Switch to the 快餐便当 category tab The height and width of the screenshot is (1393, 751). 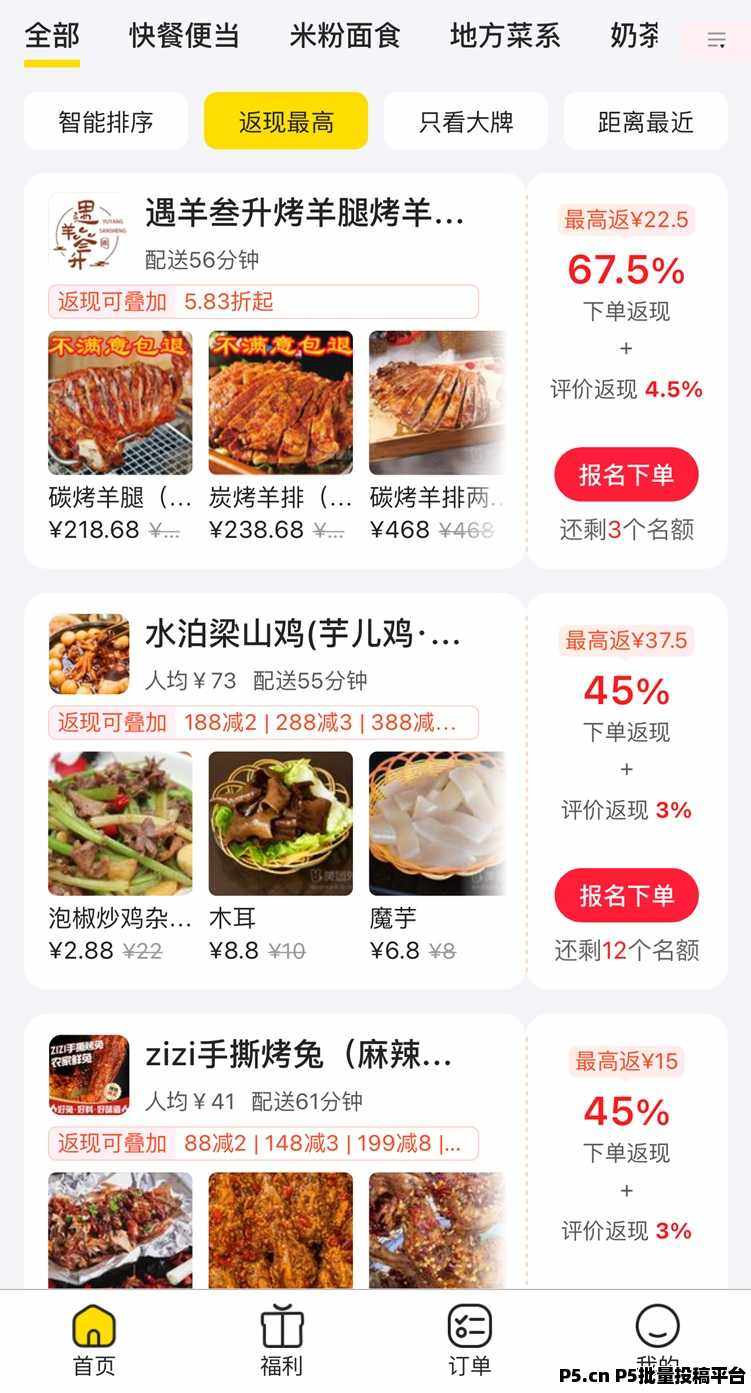[x=184, y=36]
